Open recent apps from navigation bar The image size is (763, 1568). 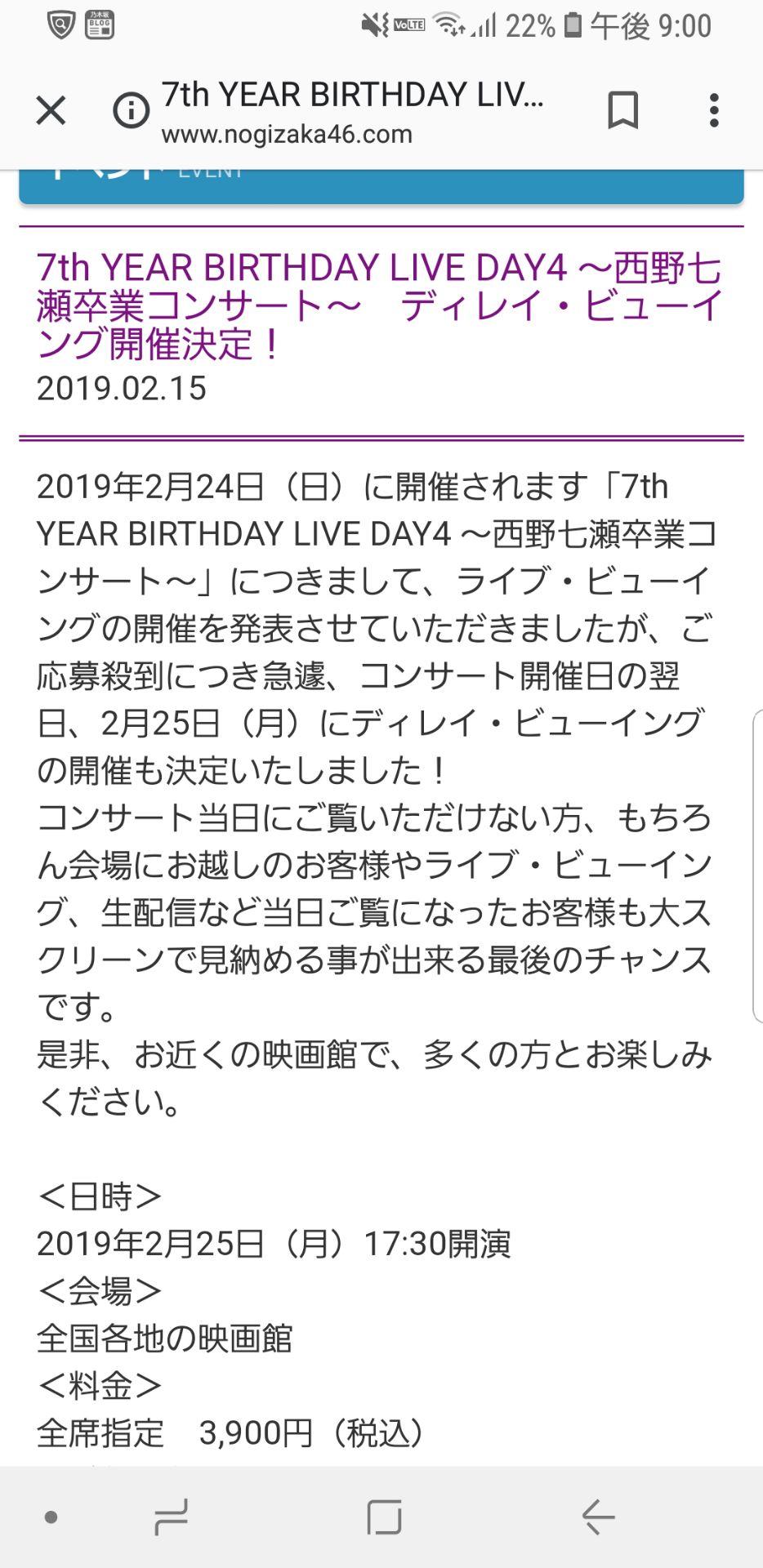[172, 1517]
